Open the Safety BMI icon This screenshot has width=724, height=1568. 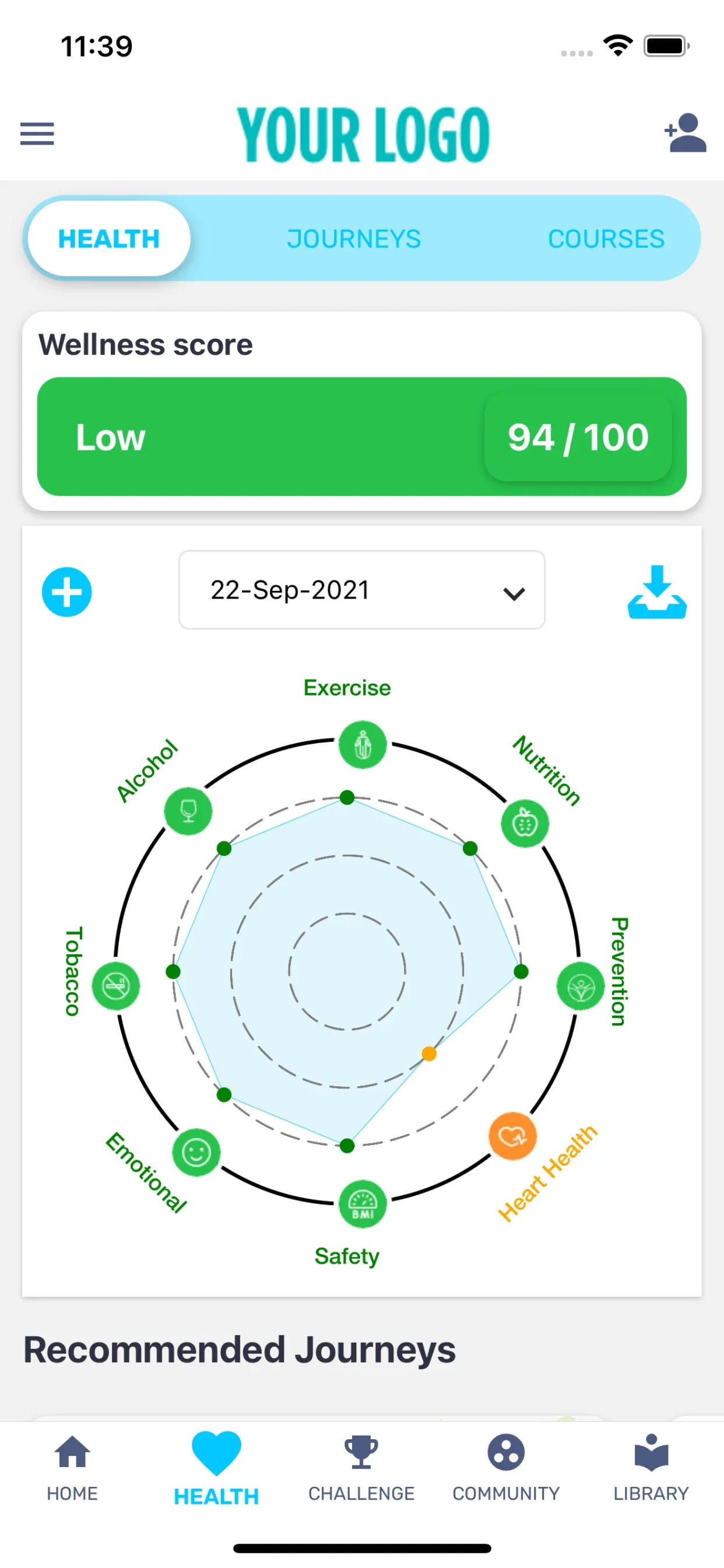point(363,1203)
